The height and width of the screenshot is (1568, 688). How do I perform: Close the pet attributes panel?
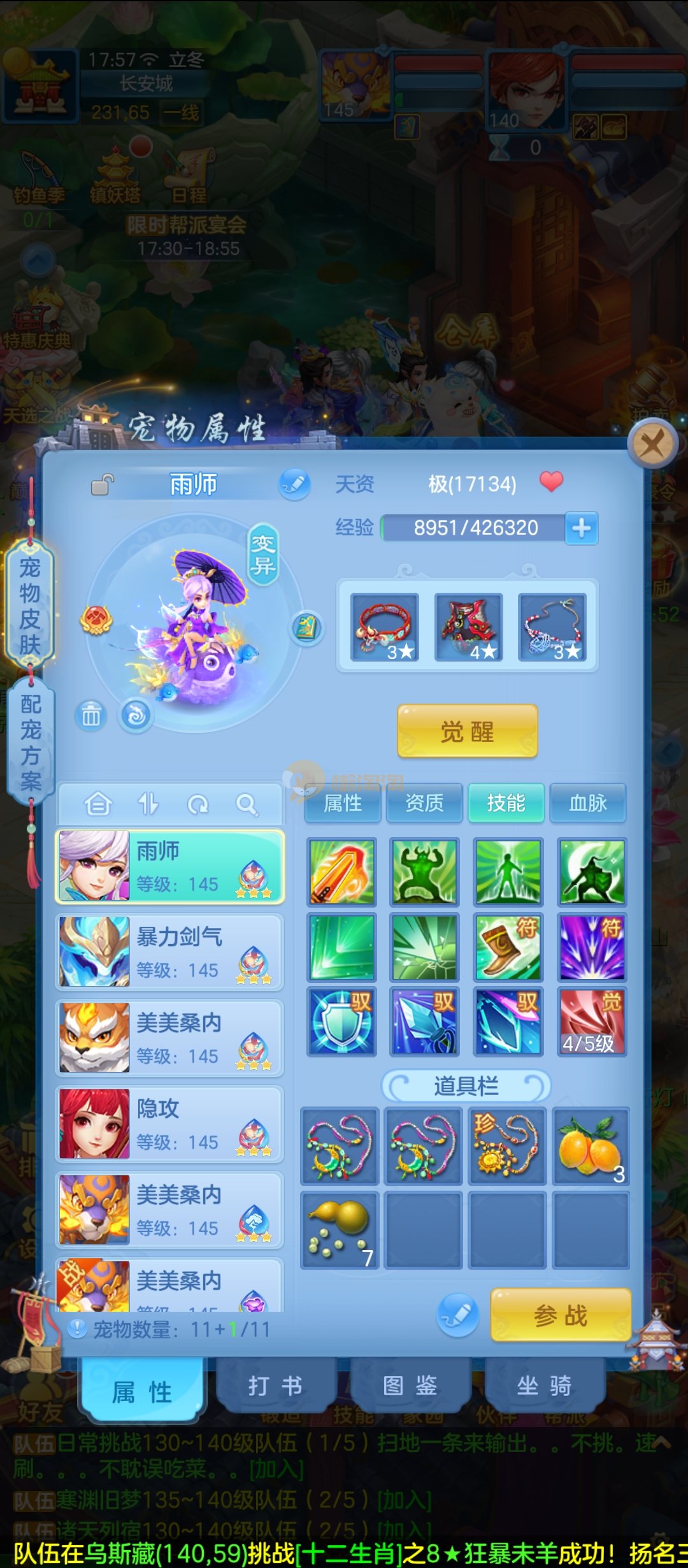pyautogui.click(x=652, y=443)
